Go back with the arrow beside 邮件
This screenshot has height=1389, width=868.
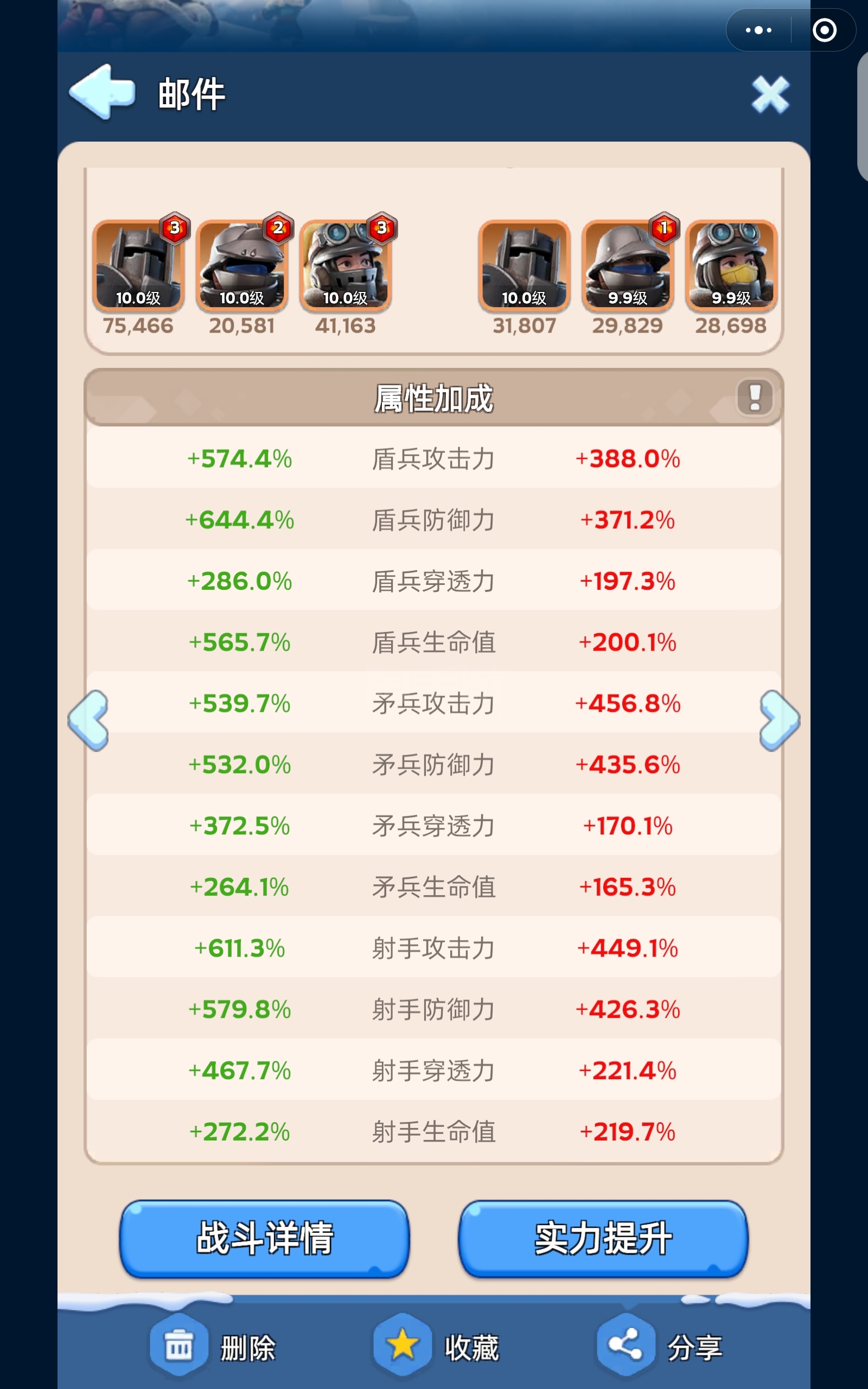102,92
